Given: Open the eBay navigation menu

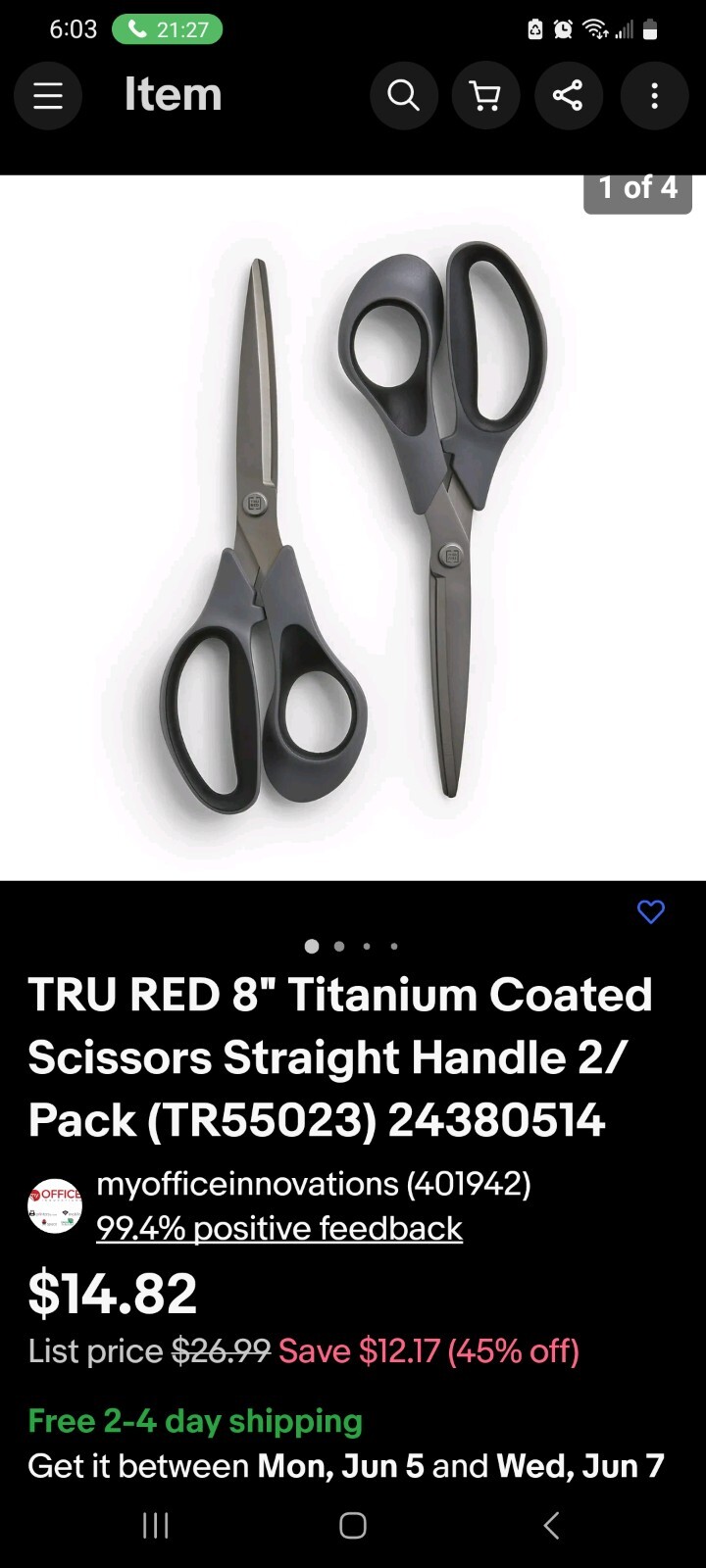Looking at the screenshot, I should click(x=47, y=95).
